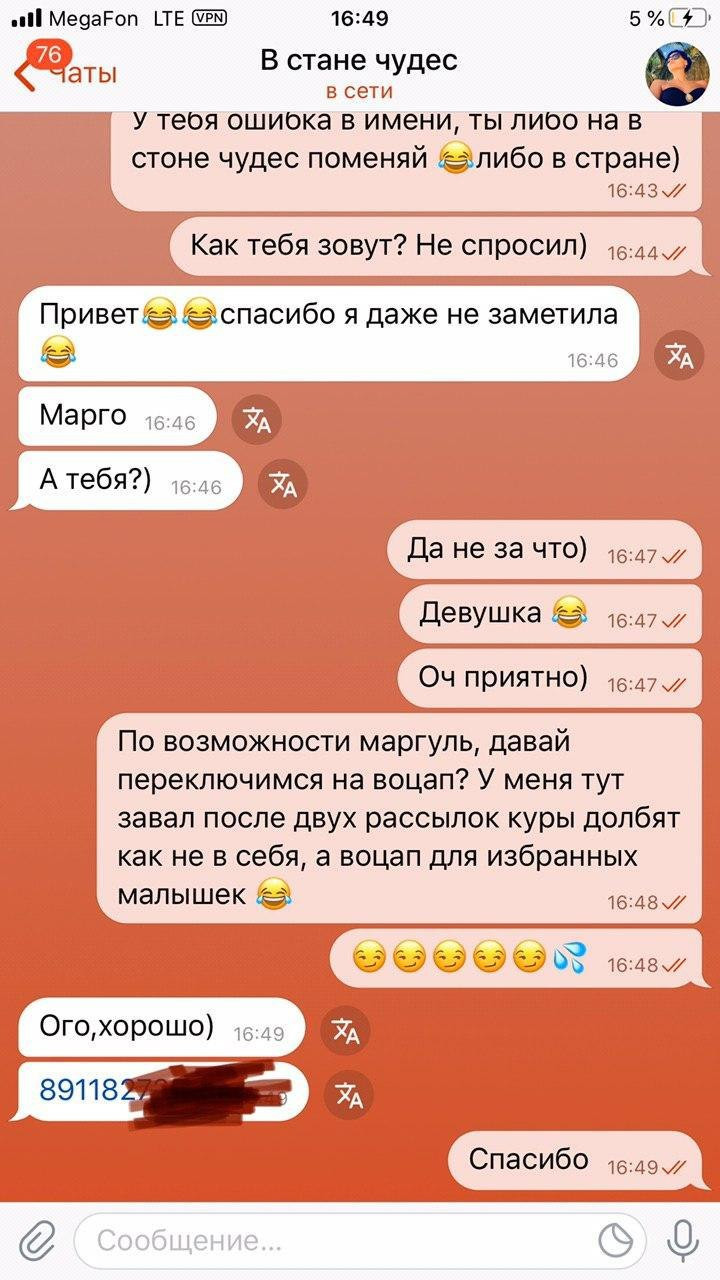Open the sticker panel icon
The width and height of the screenshot is (720, 1280).
[x=615, y=1241]
